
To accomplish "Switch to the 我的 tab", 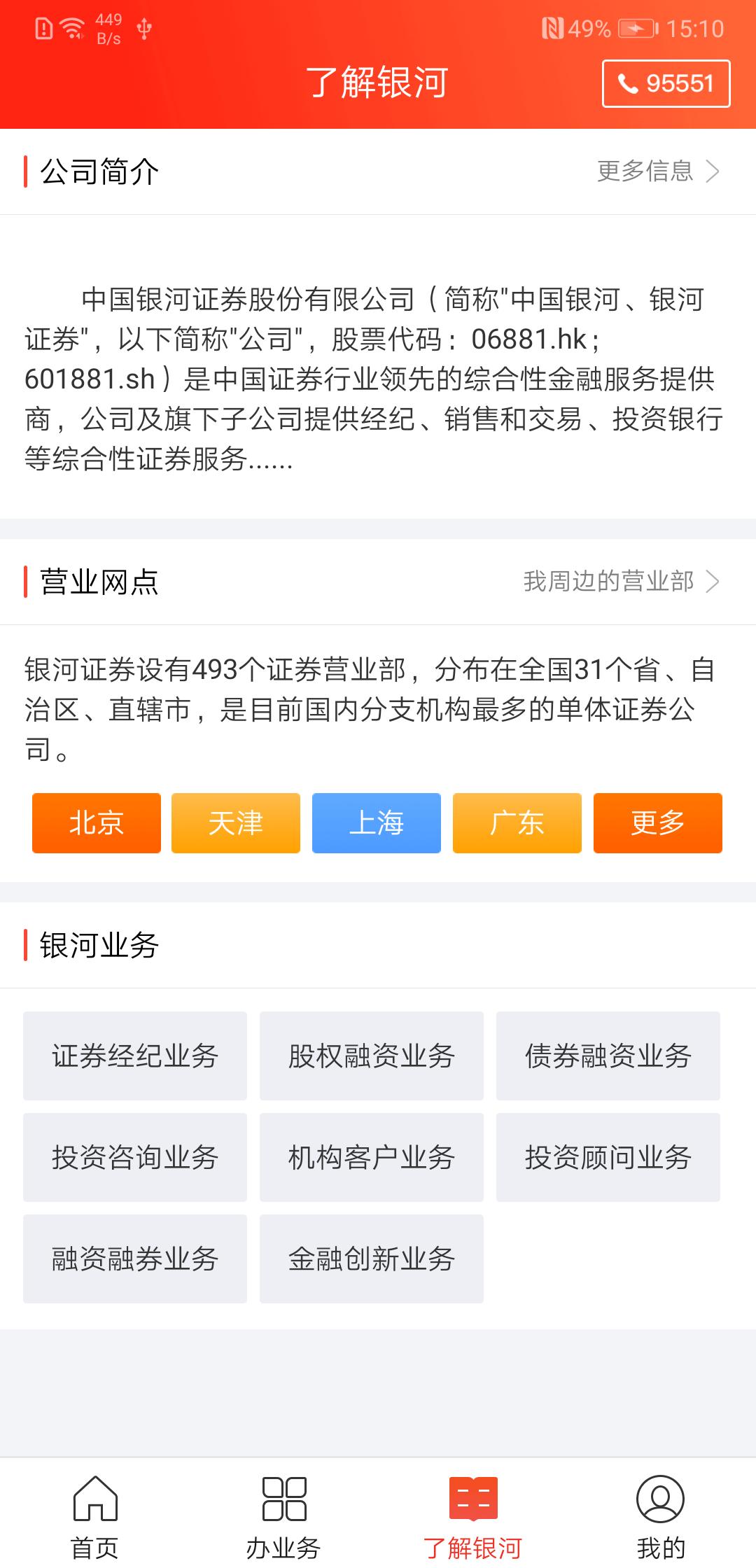I will [x=661, y=1526].
